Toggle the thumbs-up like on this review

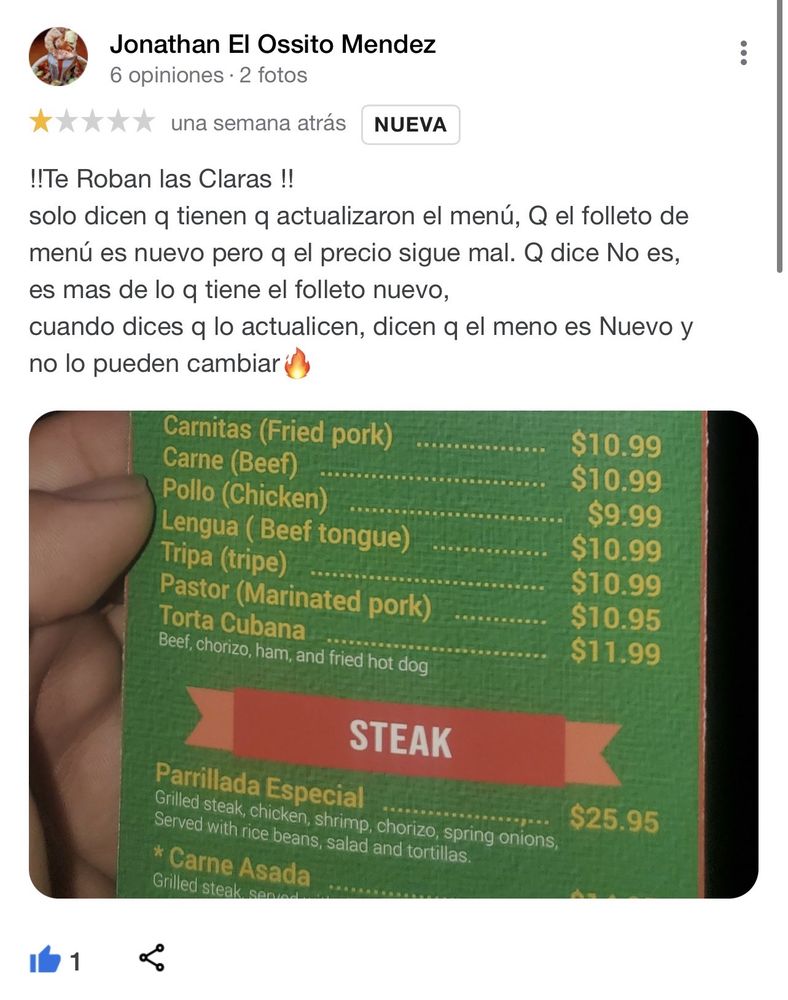[x=45, y=959]
